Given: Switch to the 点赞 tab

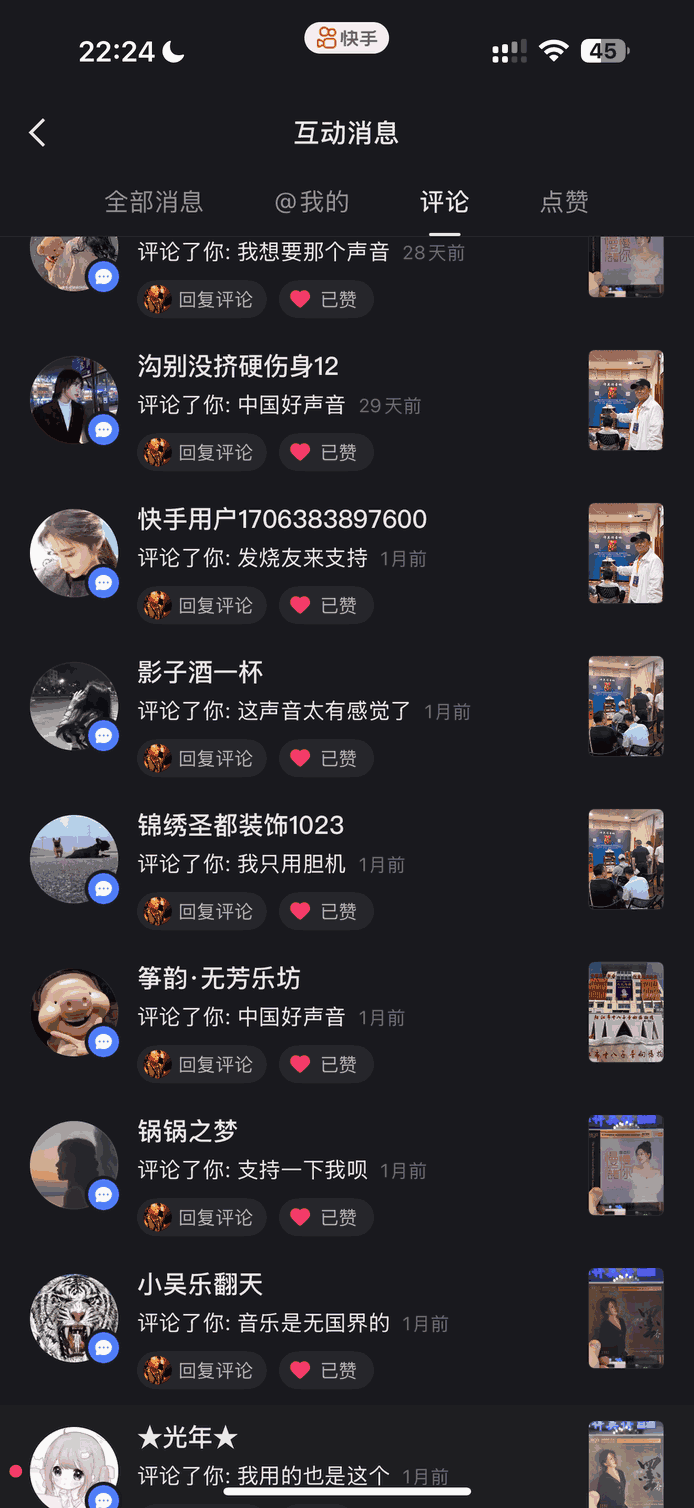Looking at the screenshot, I should 564,202.
